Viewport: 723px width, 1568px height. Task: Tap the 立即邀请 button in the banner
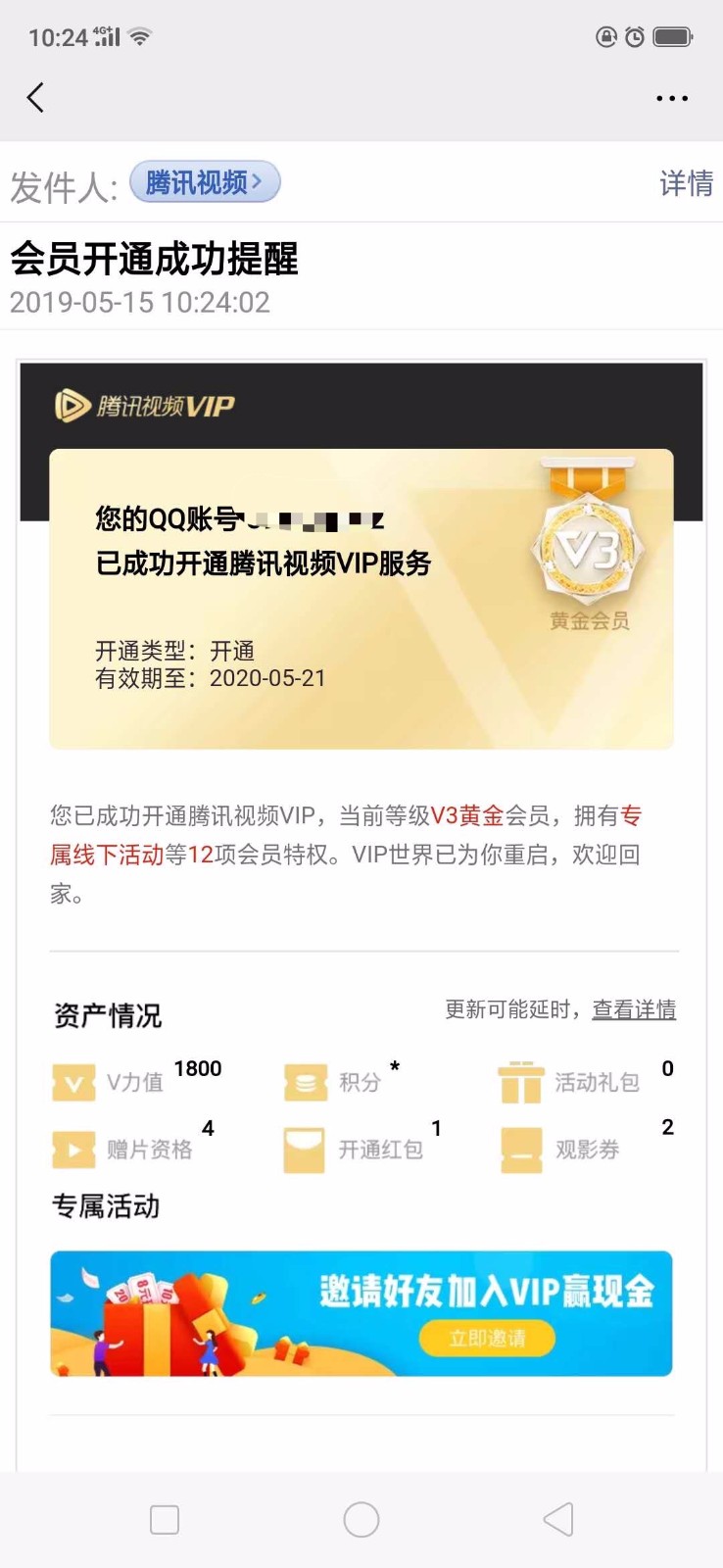click(488, 1339)
